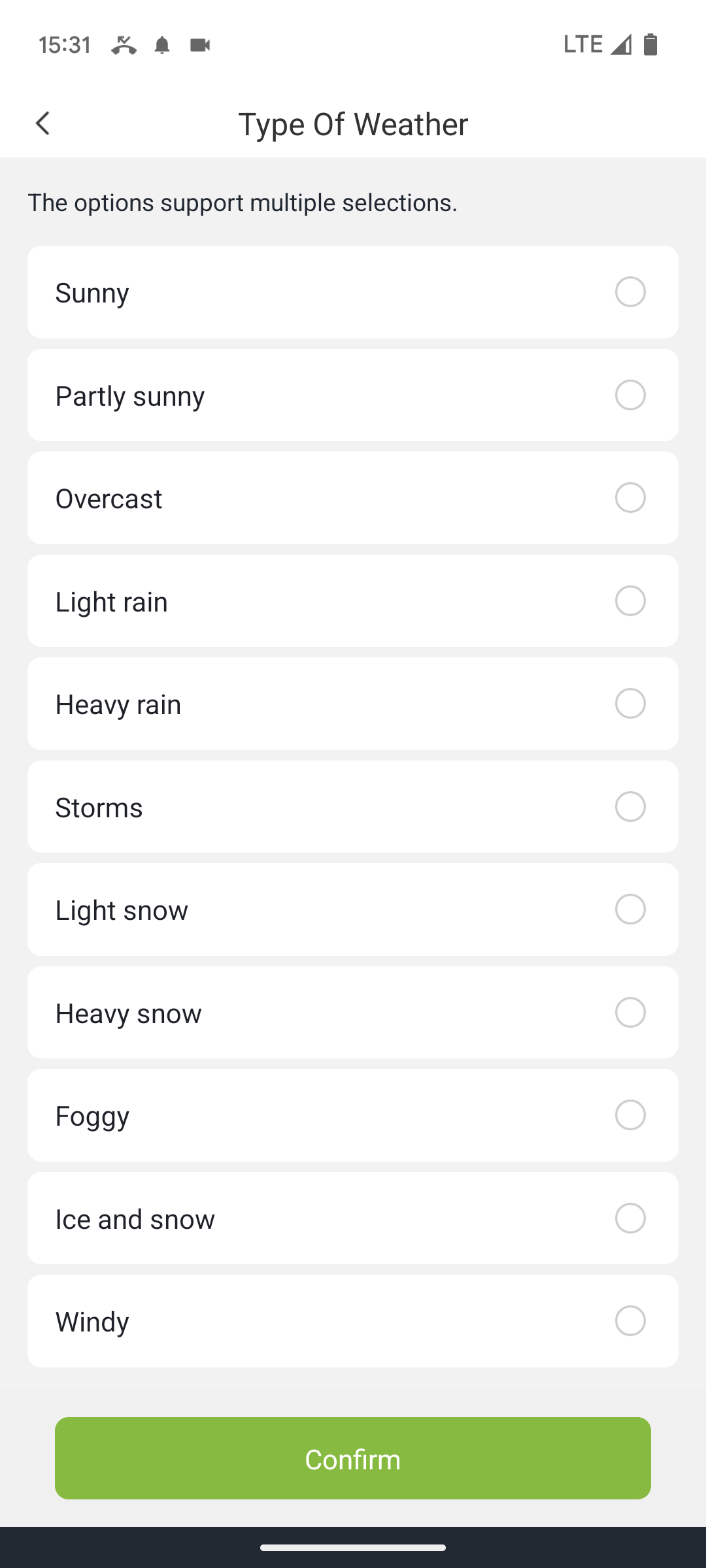Tap the green Confirm button
Screen dimensions: 706x1568
tap(353, 1458)
